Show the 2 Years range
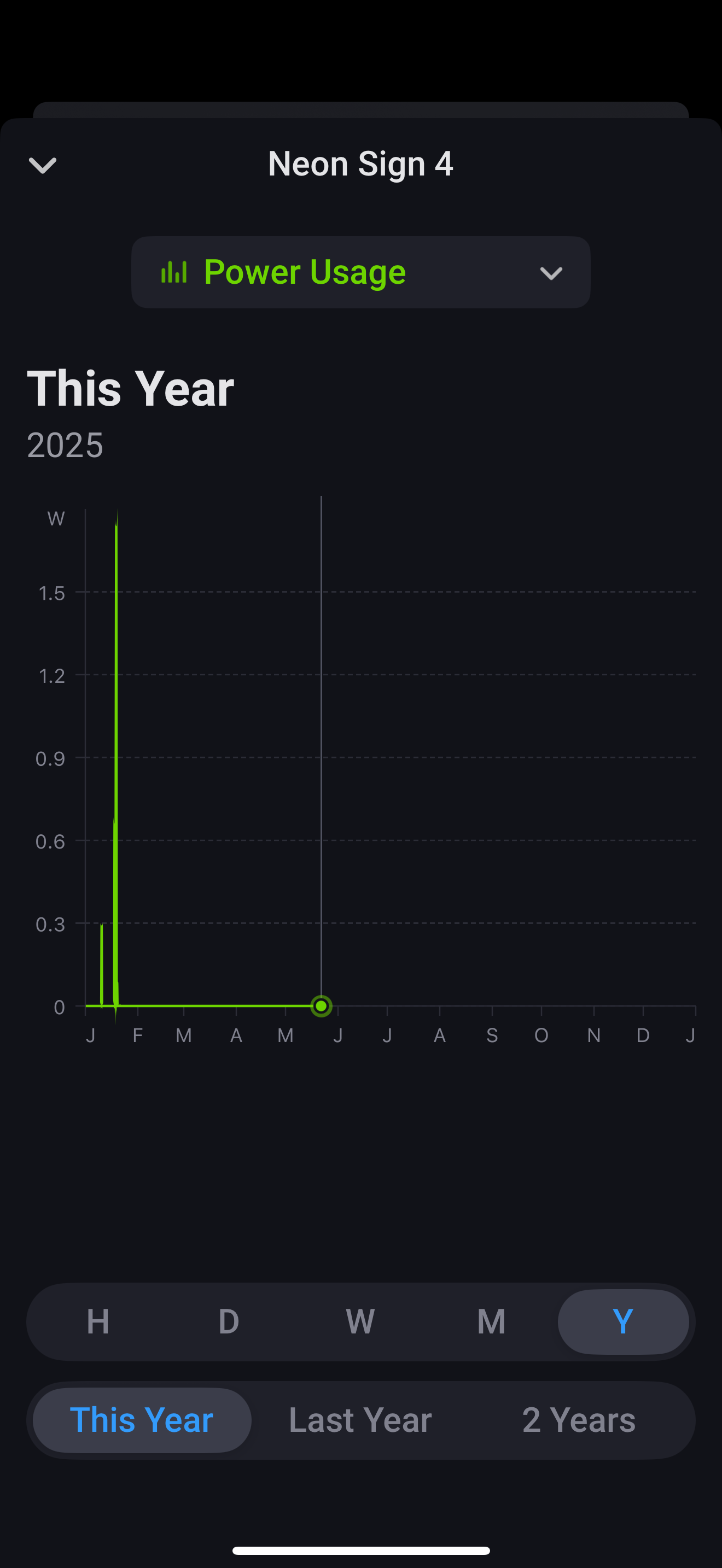Screen dimensions: 722x1568 tap(578, 1420)
